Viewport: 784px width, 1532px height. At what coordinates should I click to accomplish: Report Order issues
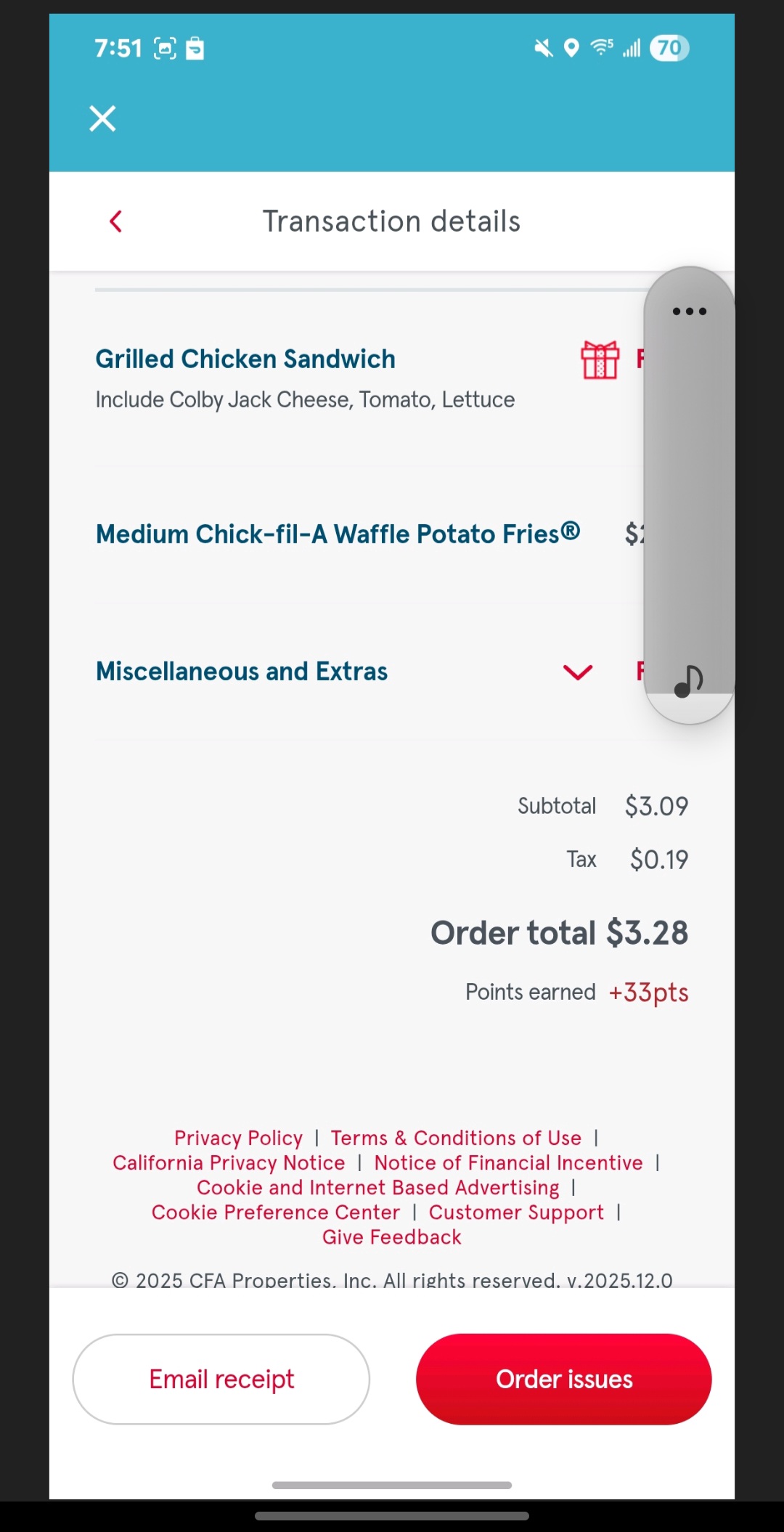coord(564,1379)
